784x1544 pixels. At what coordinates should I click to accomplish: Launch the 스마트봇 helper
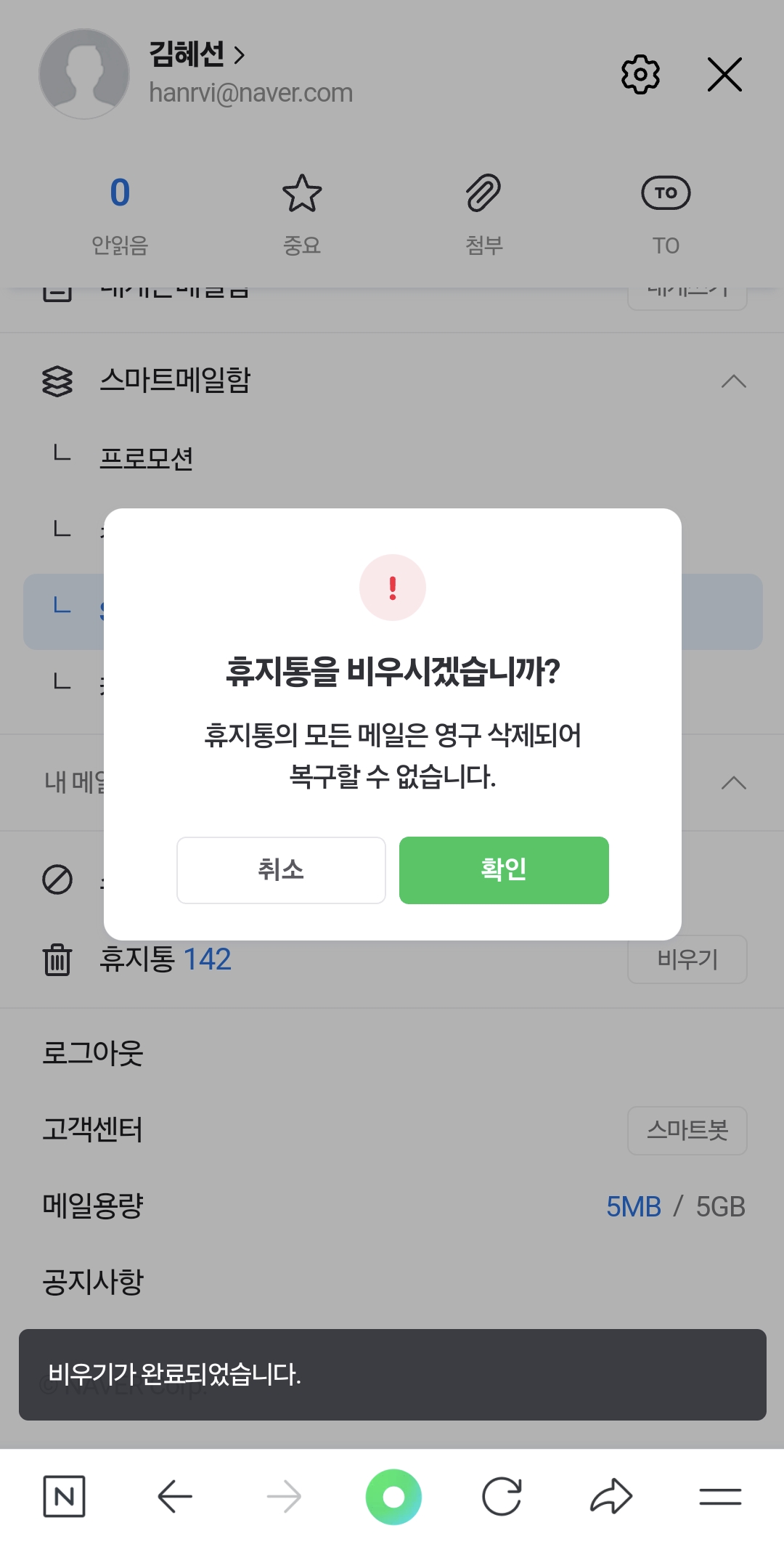pyautogui.click(x=687, y=1130)
